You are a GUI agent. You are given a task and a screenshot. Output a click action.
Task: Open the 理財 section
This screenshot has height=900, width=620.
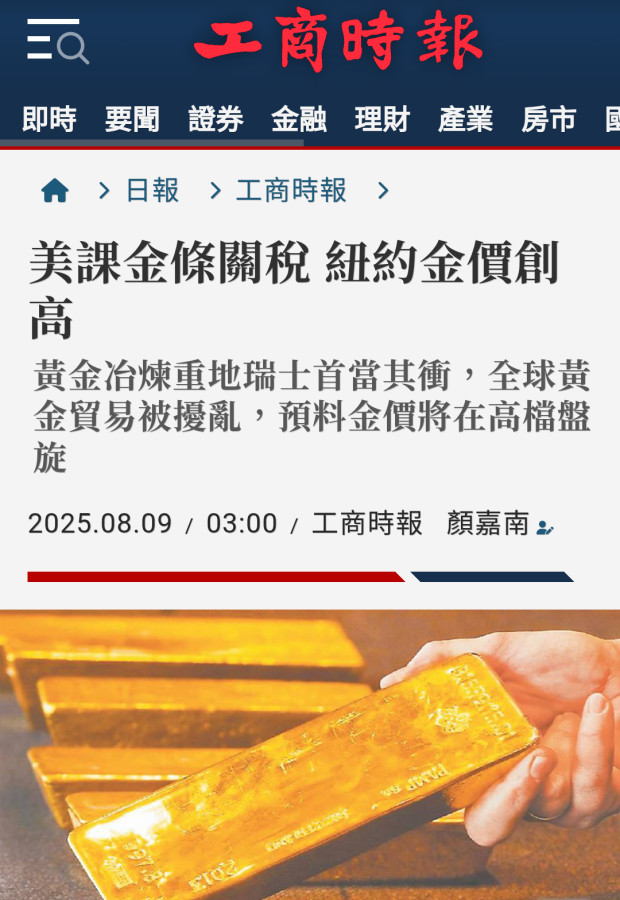(x=382, y=120)
